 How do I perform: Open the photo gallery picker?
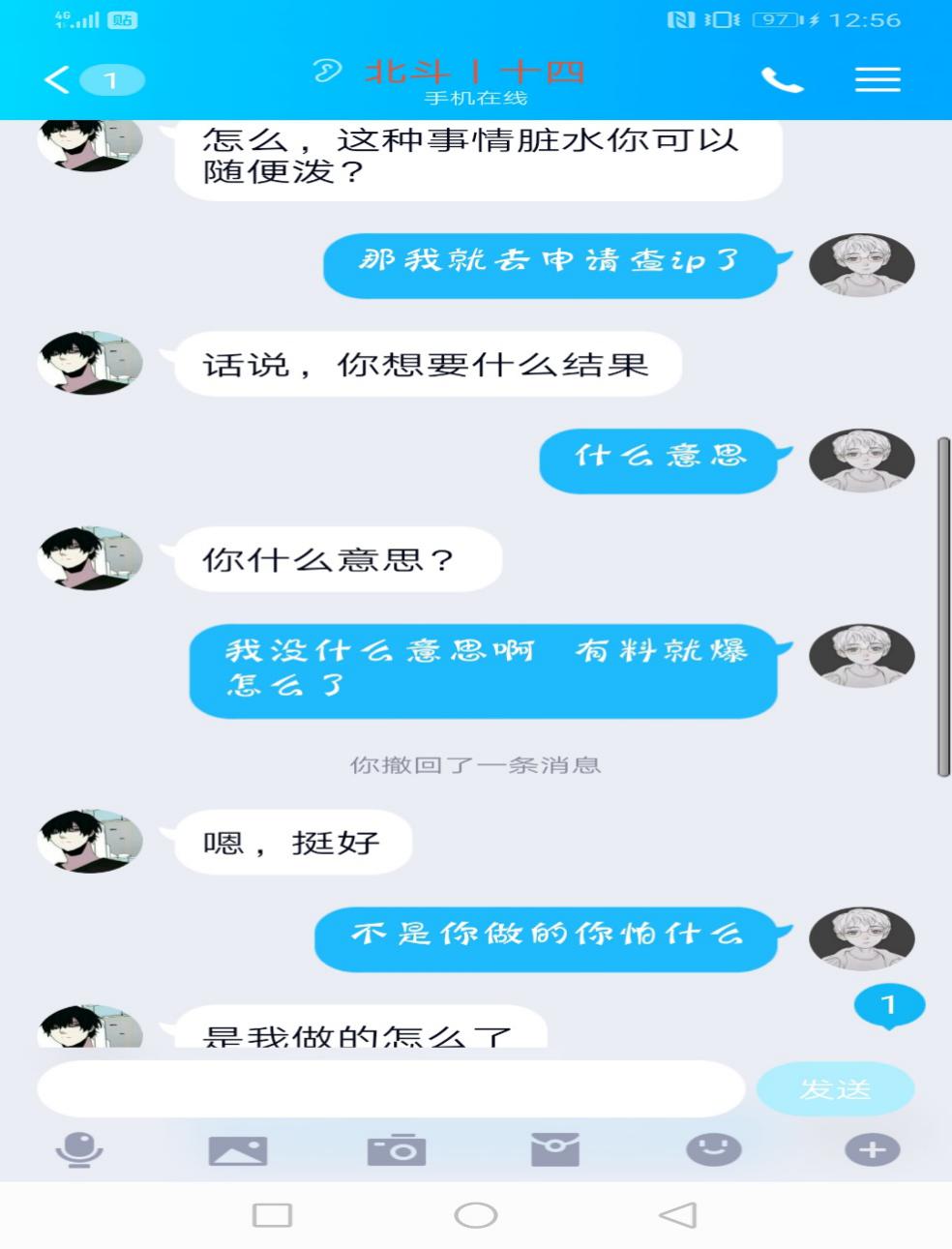coord(238,1149)
